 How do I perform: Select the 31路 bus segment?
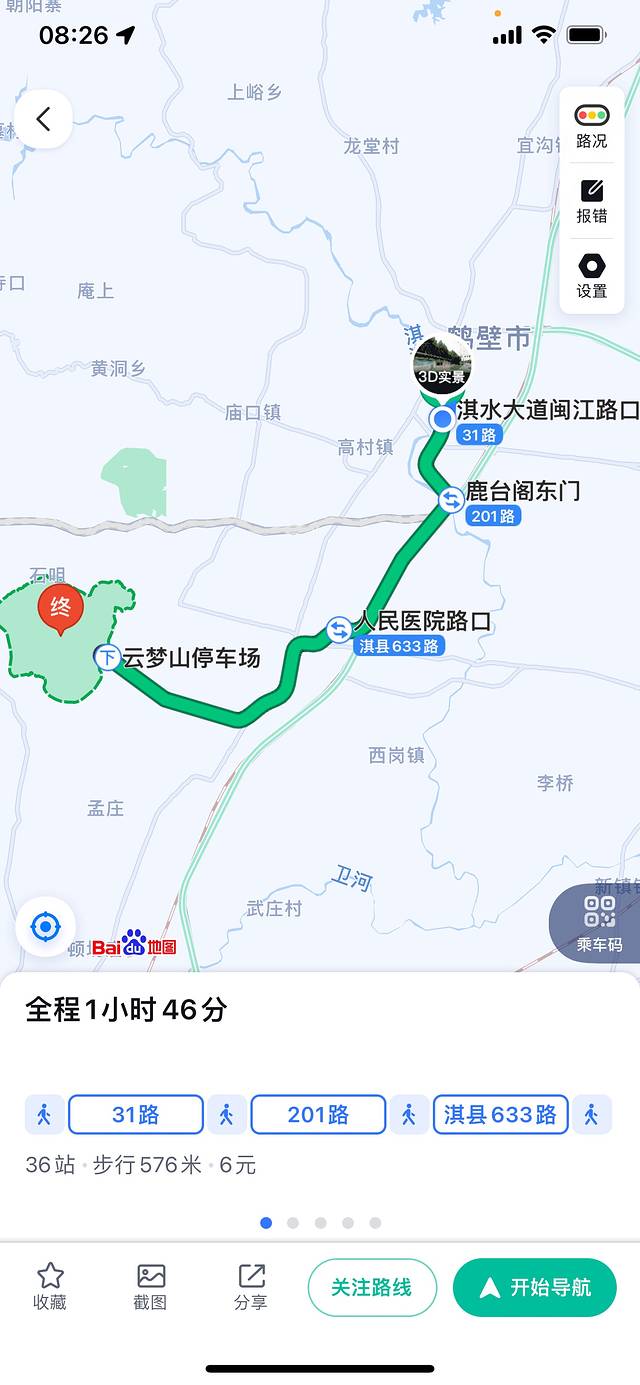136,1114
